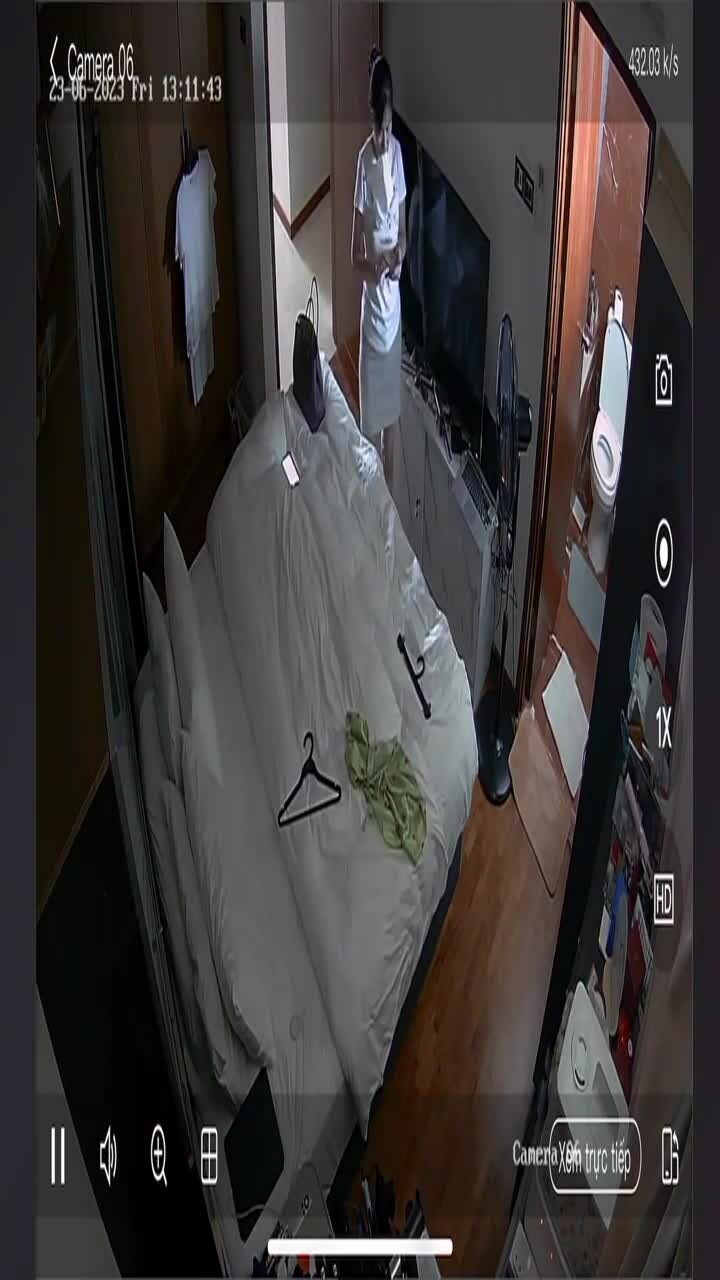Pause the camera playback
This screenshot has height=1280, width=720.
[58, 1155]
